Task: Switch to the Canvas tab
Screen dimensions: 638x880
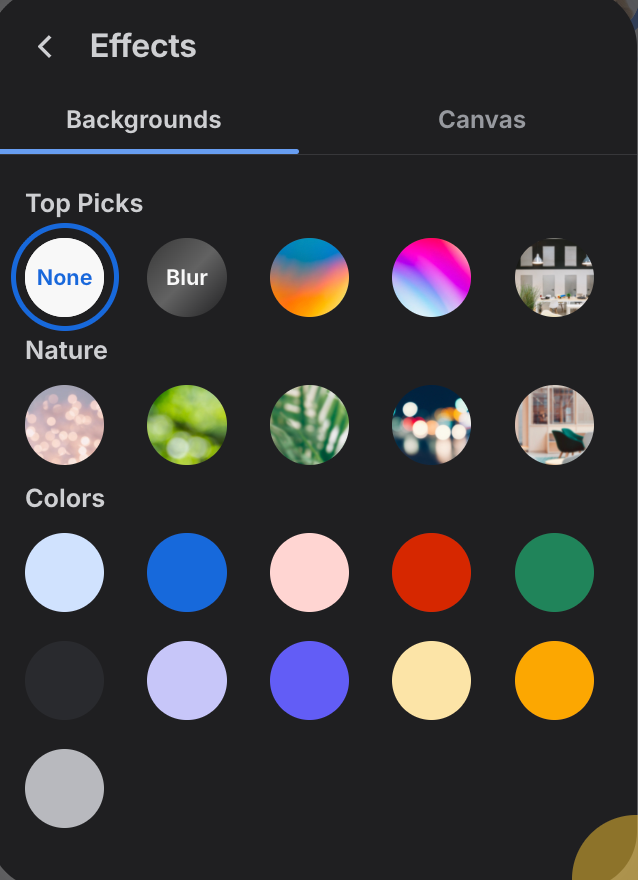Action: [481, 120]
